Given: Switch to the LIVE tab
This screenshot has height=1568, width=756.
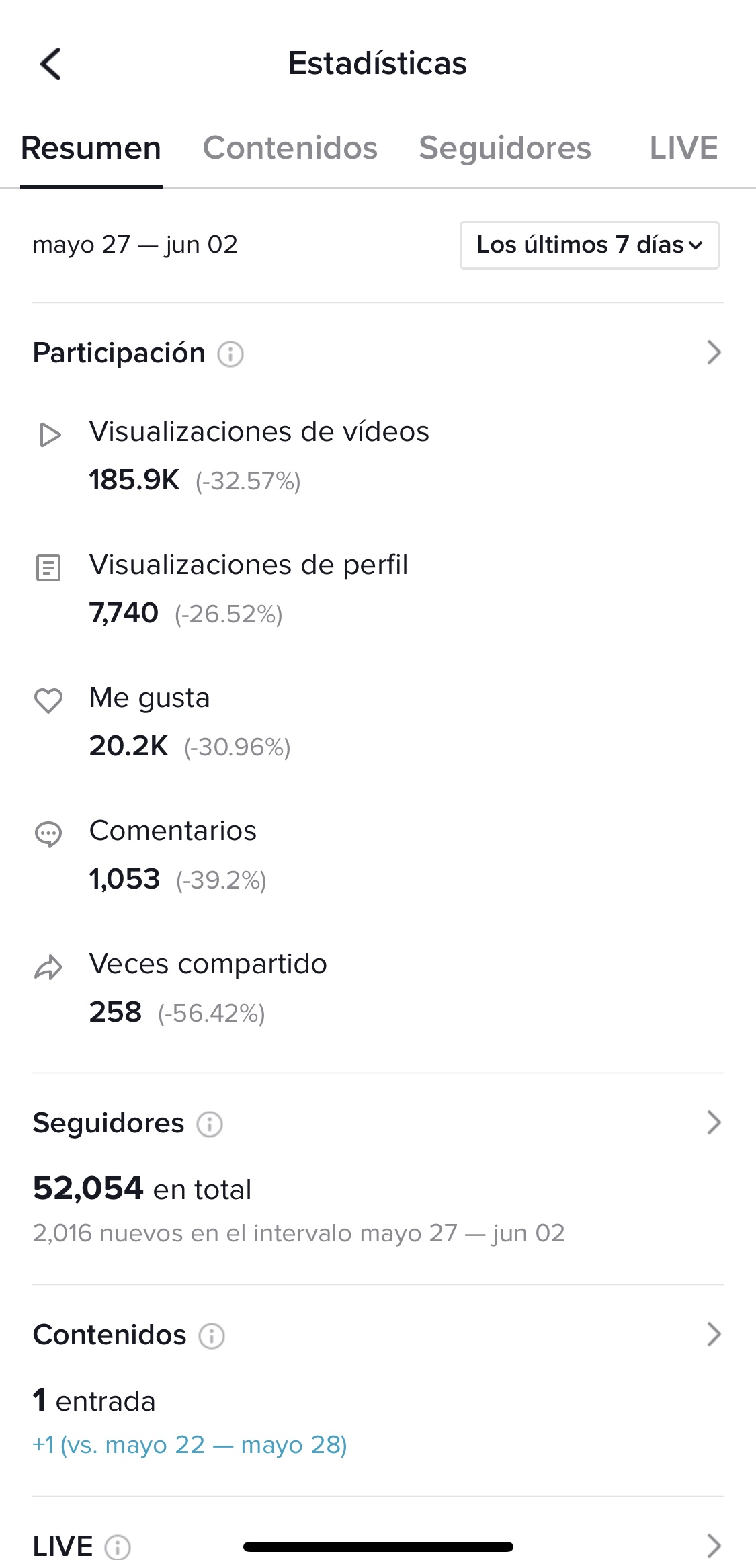Looking at the screenshot, I should pyautogui.click(x=683, y=148).
